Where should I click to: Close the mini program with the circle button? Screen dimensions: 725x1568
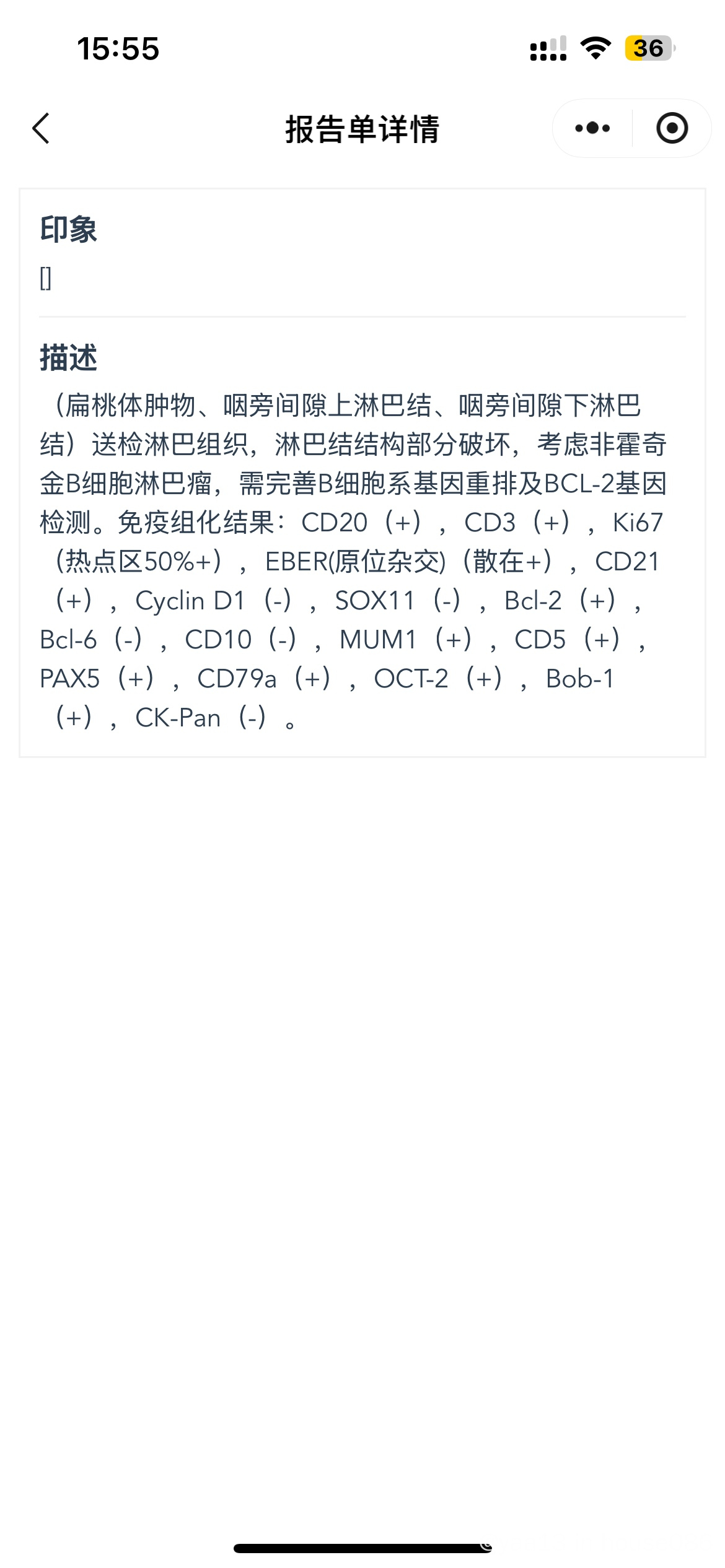click(x=672, y=128)
